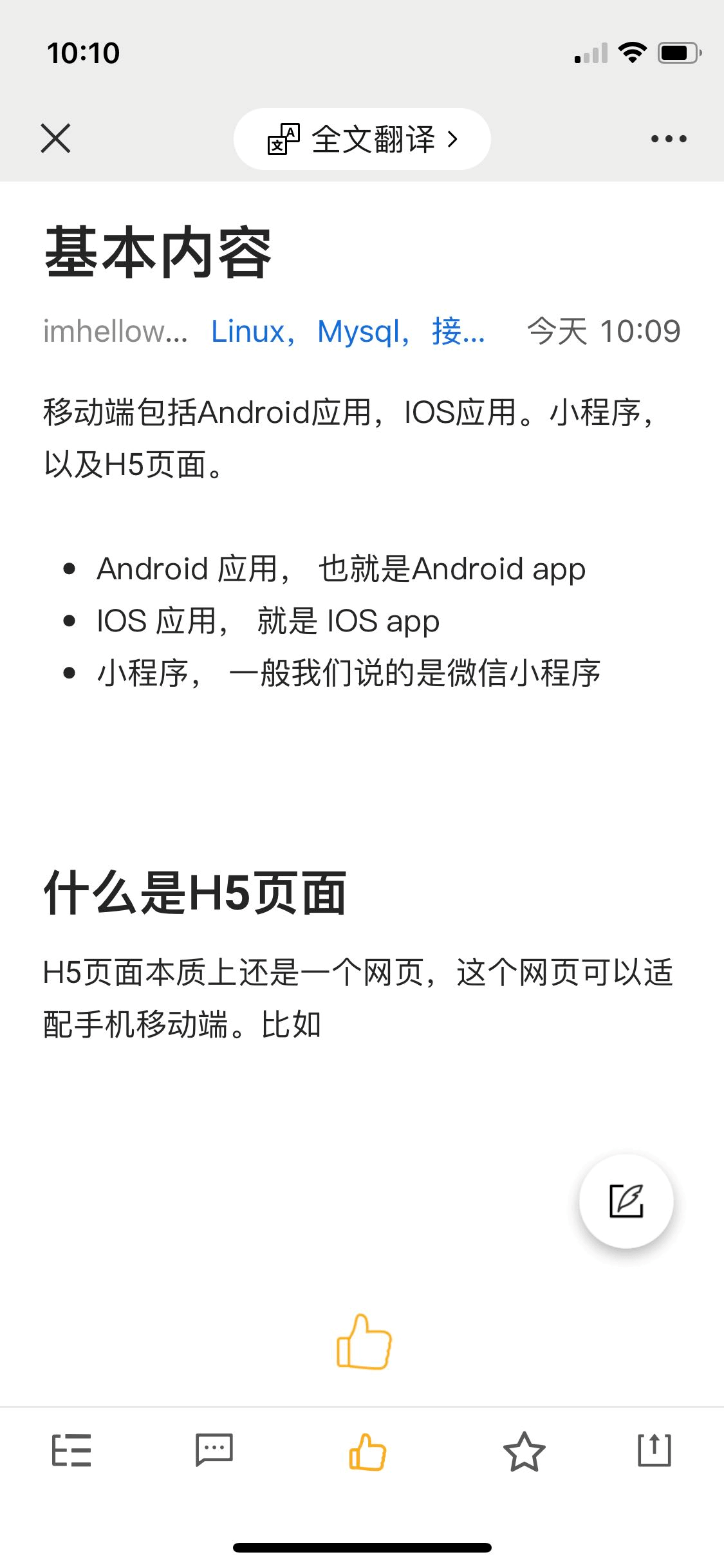Viewport: 724px width, 1568px height.
Task: Open the Mysql tag link
Action: pos(359,331)
